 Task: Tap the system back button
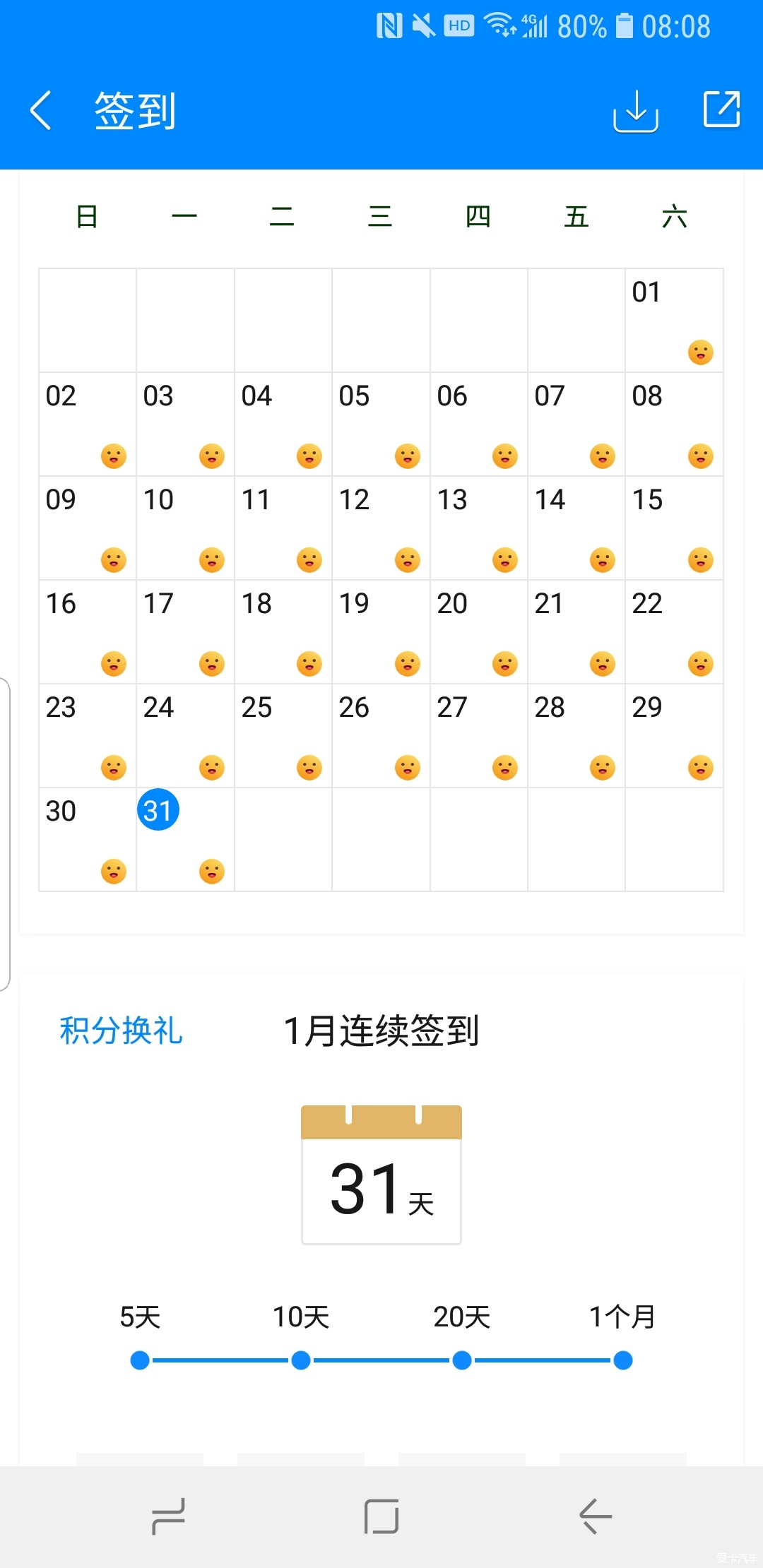click(595, 1516)
